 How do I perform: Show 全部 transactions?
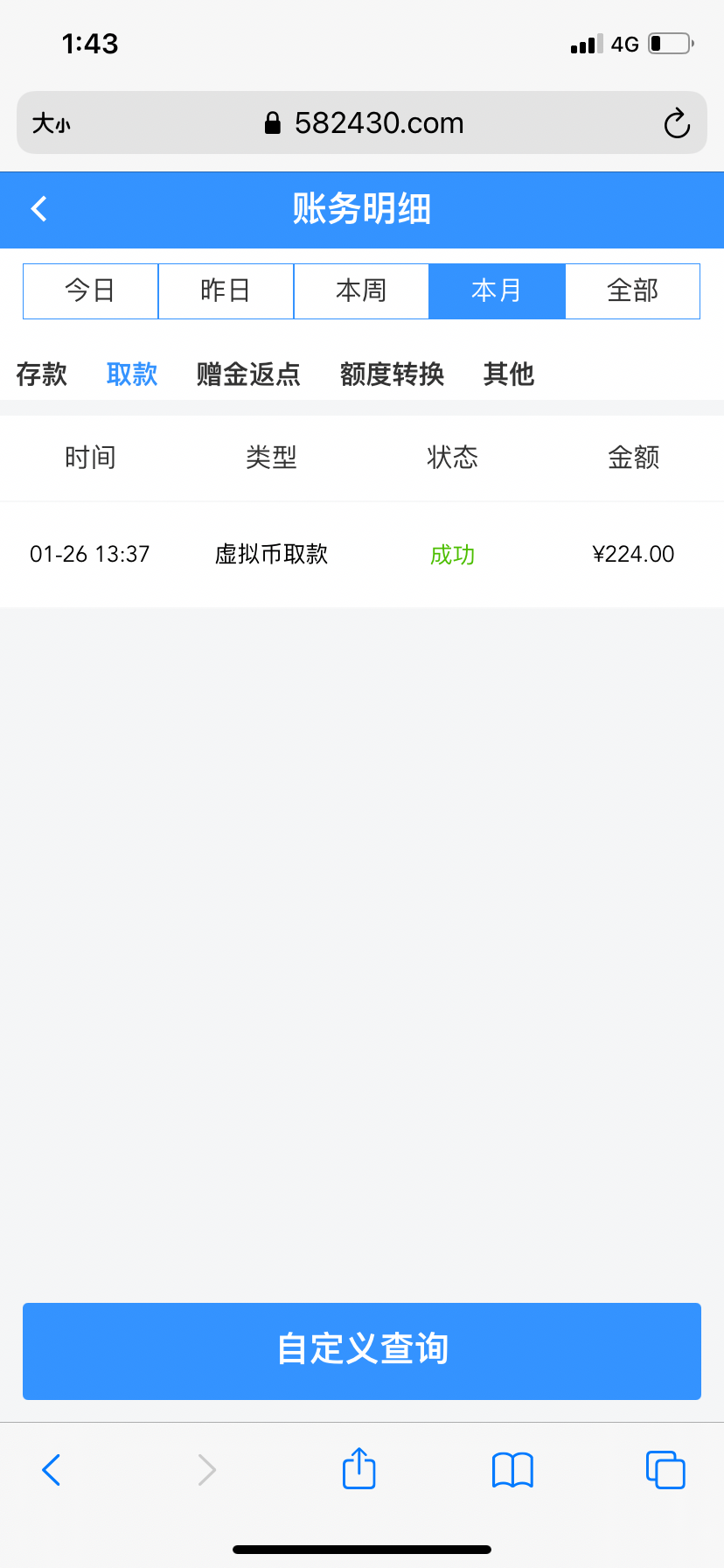coord(632,290)
